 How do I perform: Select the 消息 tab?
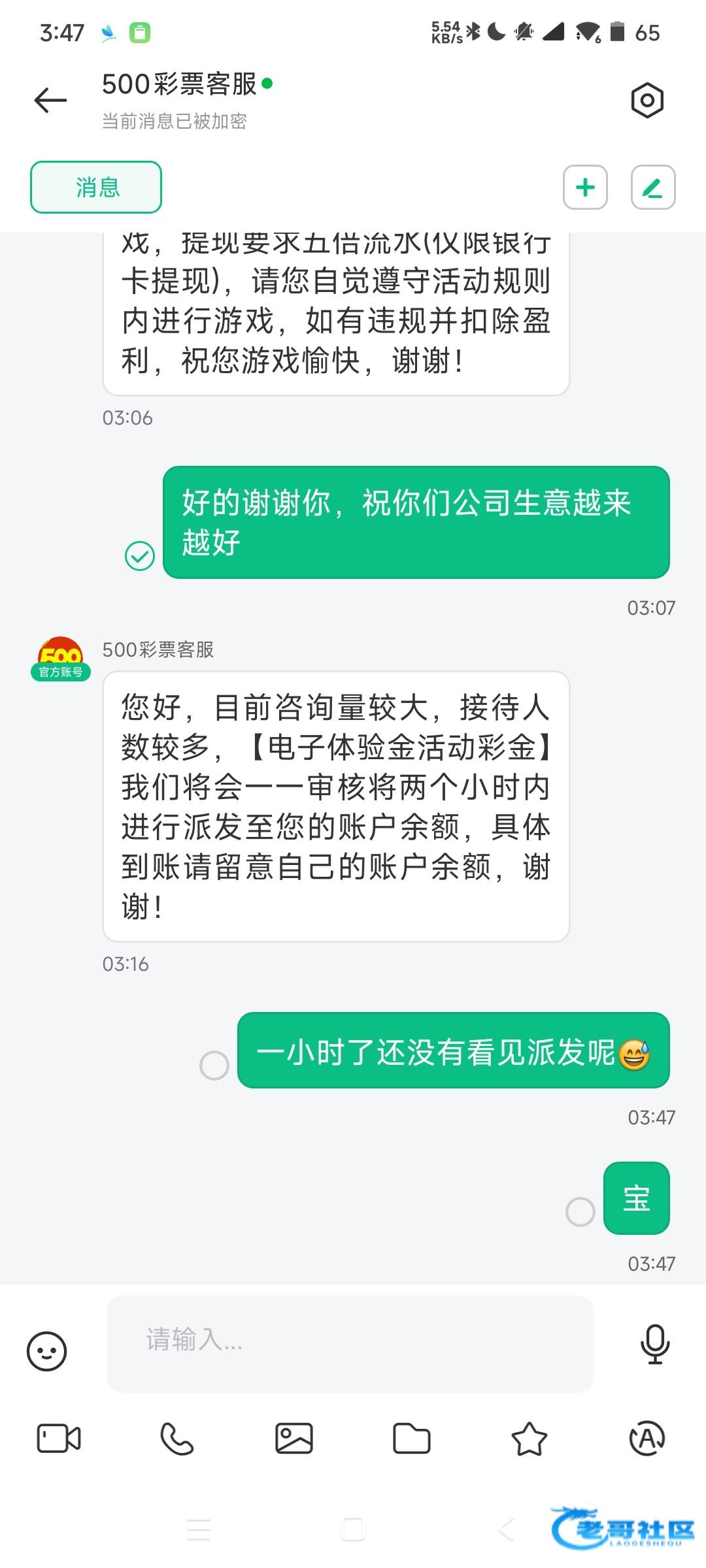tap(96, 188)
